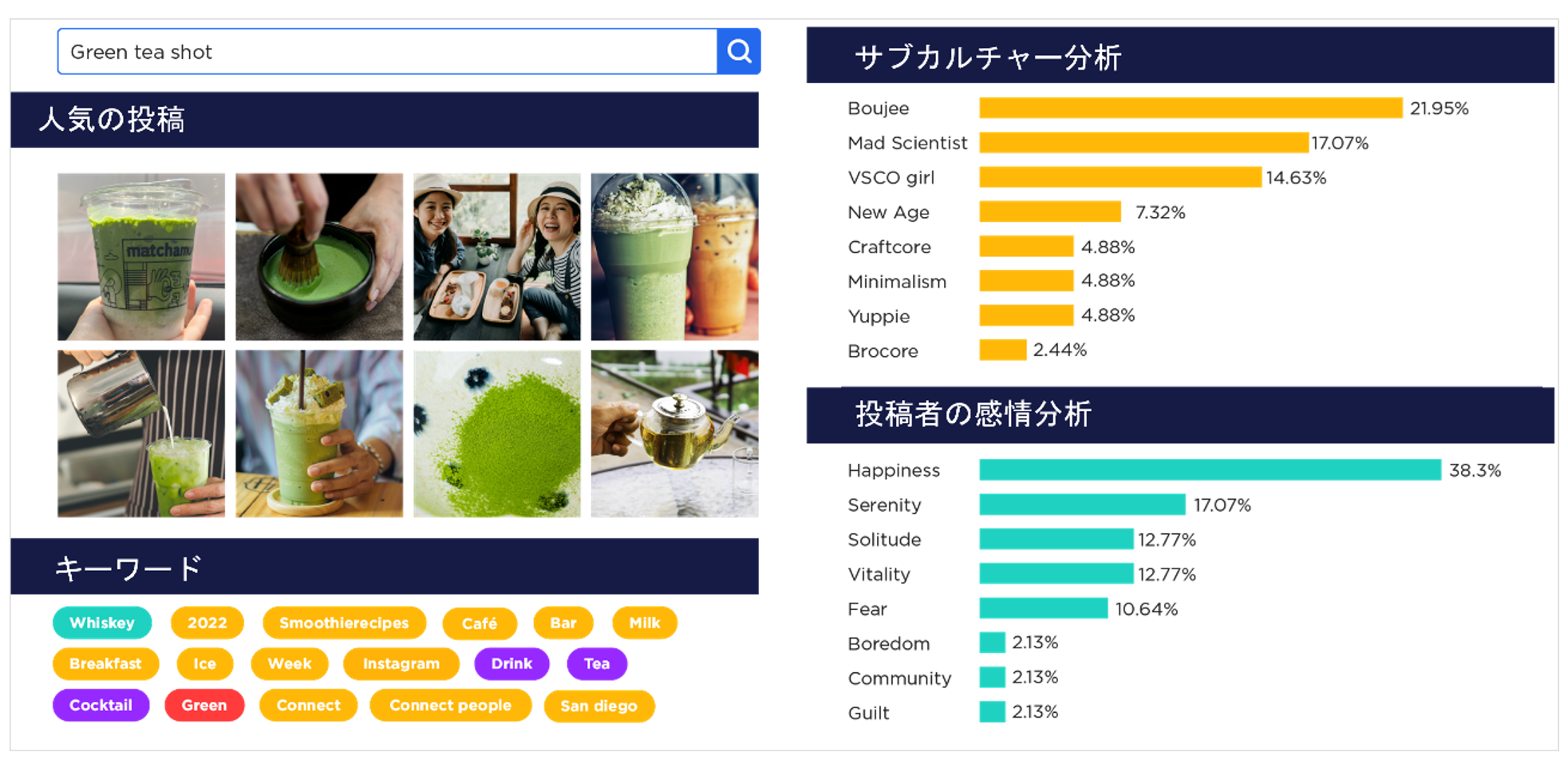Select the Whiskey keyword chip
Viewport: 1568px width, 768px height.
click(102, 623)
